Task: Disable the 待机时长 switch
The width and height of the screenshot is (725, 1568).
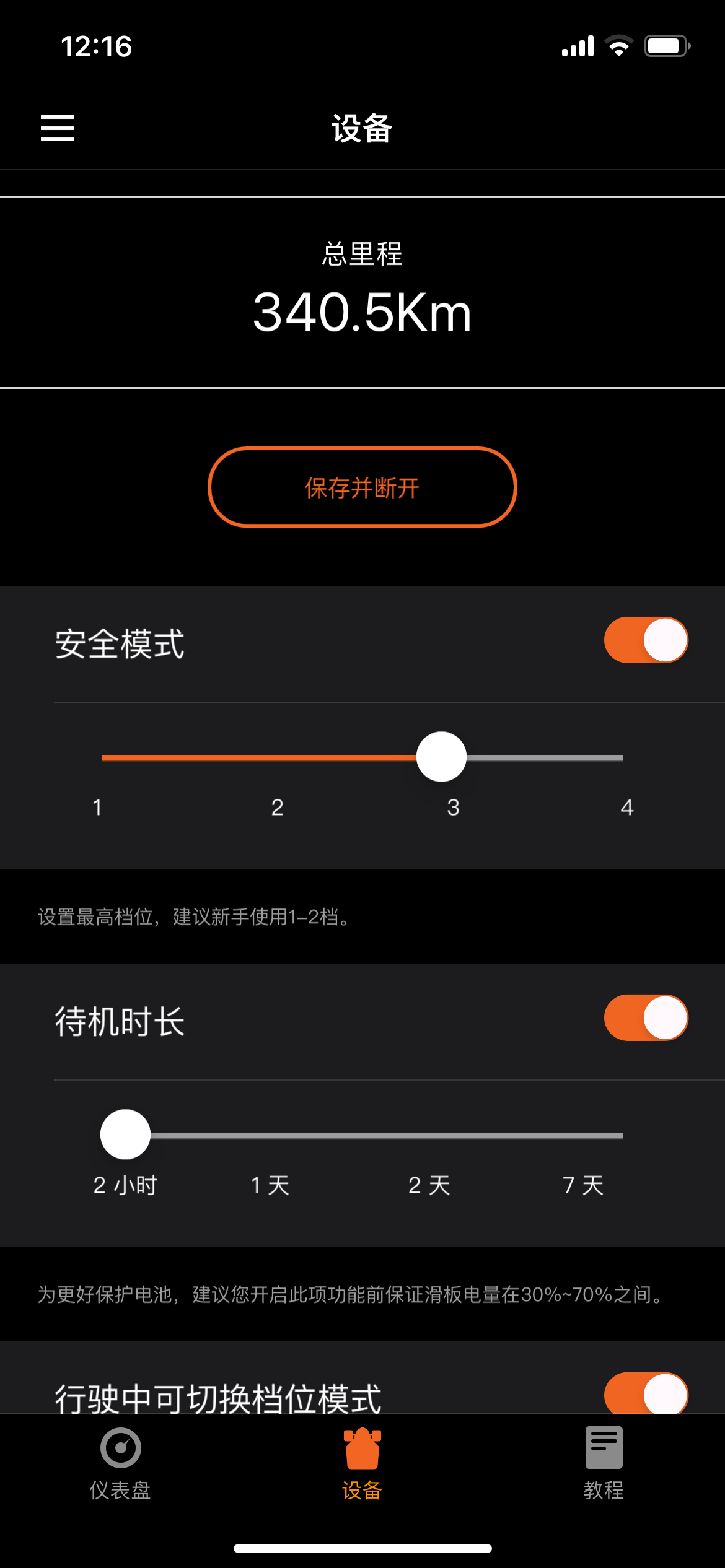Action: click(646, 1017)
